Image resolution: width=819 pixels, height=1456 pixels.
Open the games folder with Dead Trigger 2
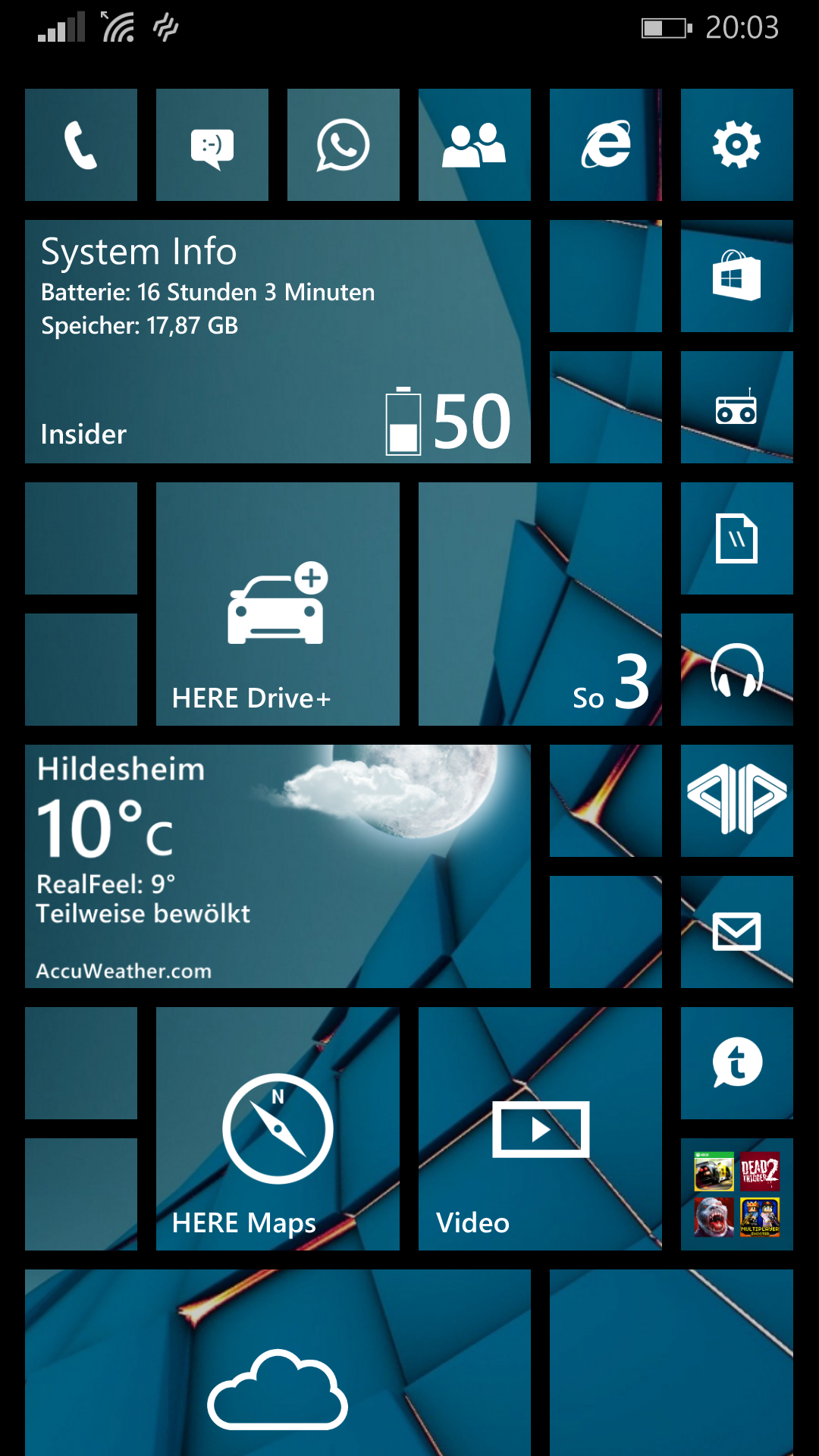737,1194
